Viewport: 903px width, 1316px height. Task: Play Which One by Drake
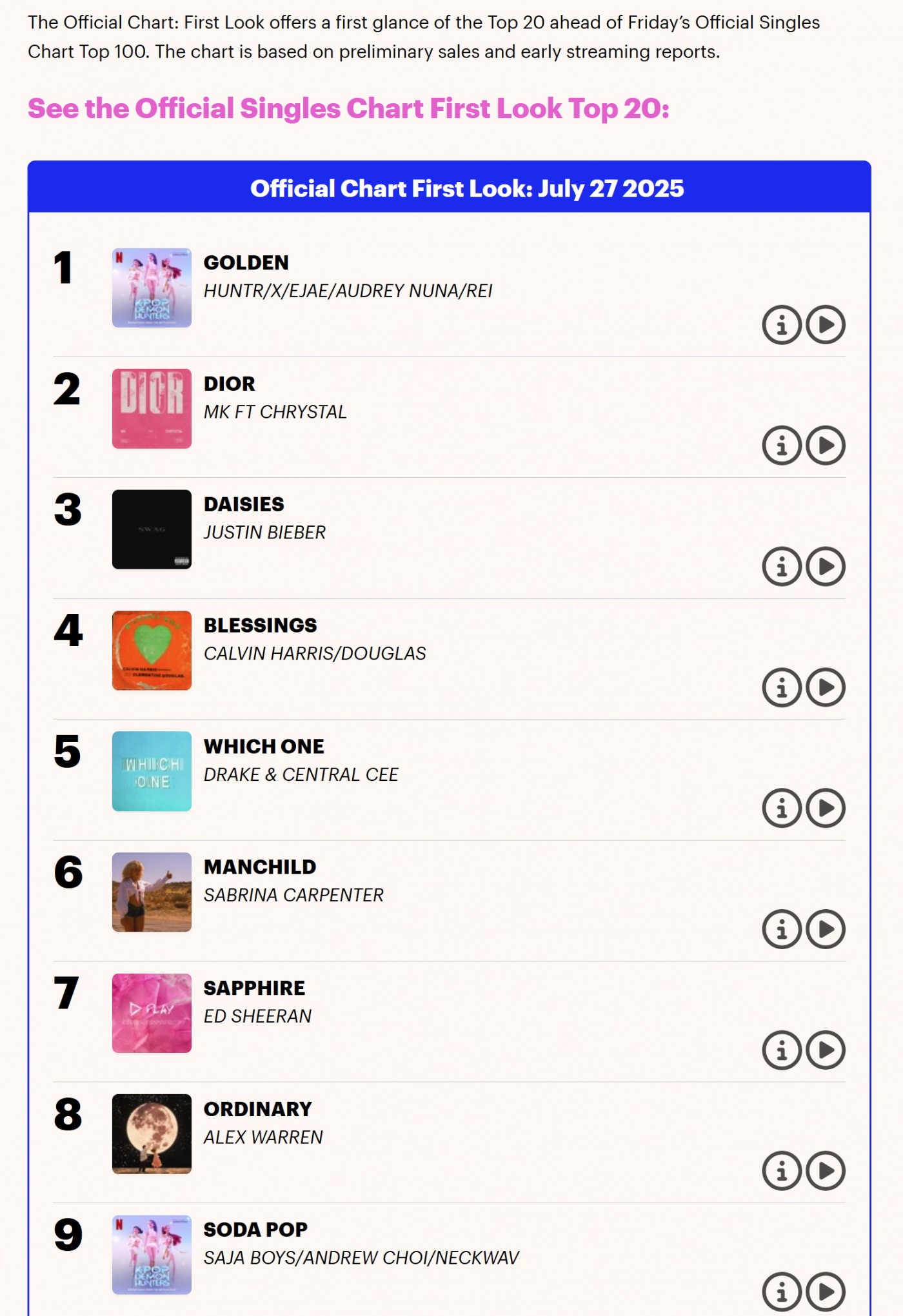pyautogui.click(x=826, y=808)
